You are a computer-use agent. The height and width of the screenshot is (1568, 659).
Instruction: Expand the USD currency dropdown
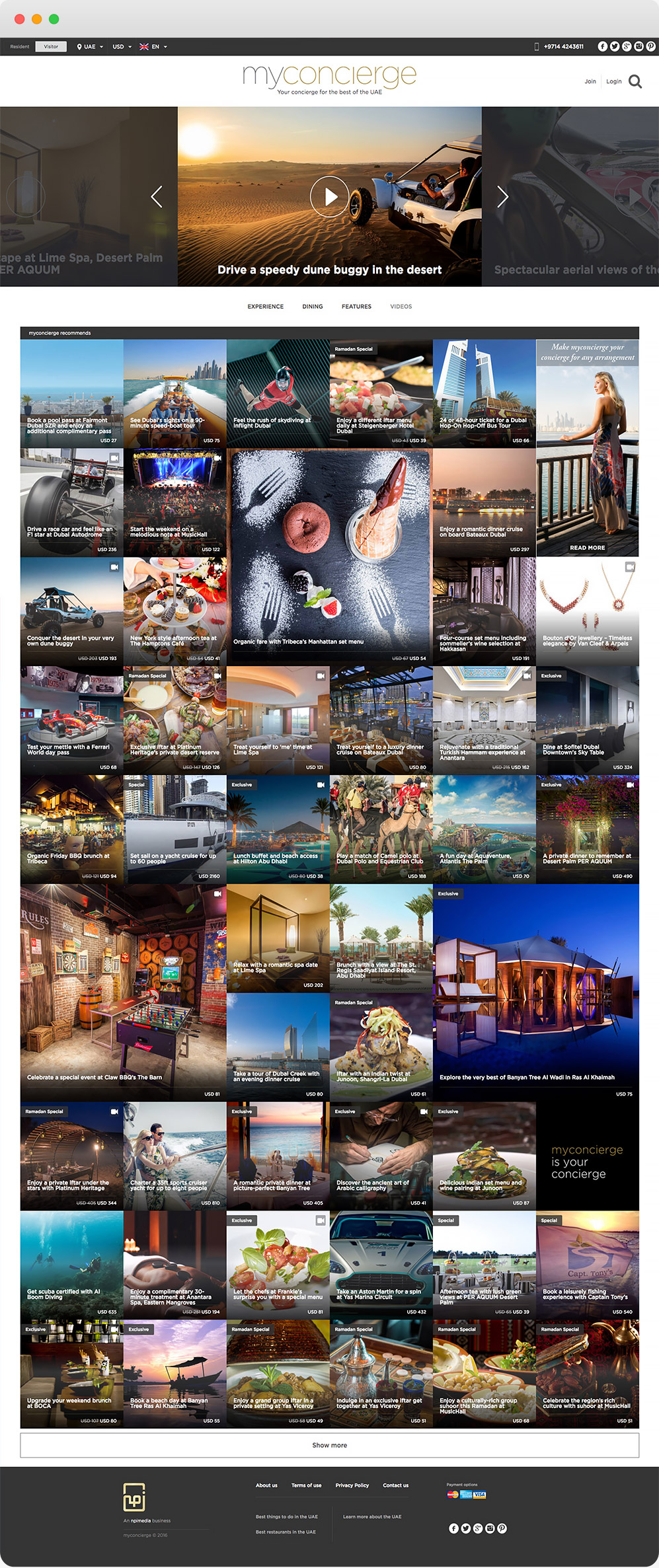click(x=122, y=47)
